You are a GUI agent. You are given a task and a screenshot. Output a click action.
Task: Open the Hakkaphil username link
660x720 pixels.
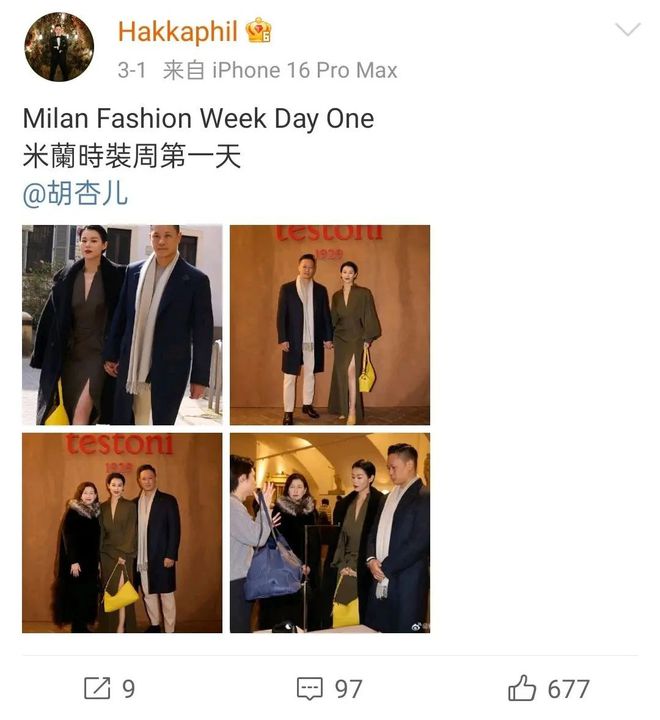coord(178,32)
